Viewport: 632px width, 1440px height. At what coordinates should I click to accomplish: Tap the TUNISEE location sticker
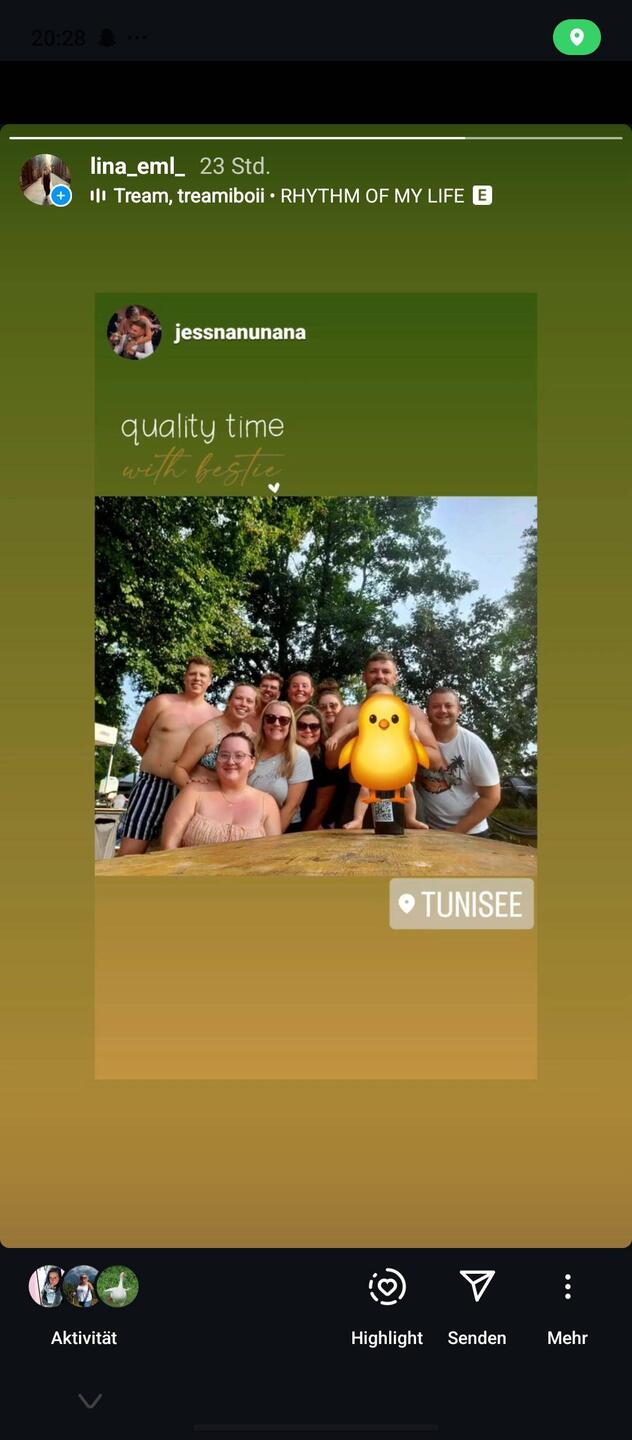click(x=462, y=904)
